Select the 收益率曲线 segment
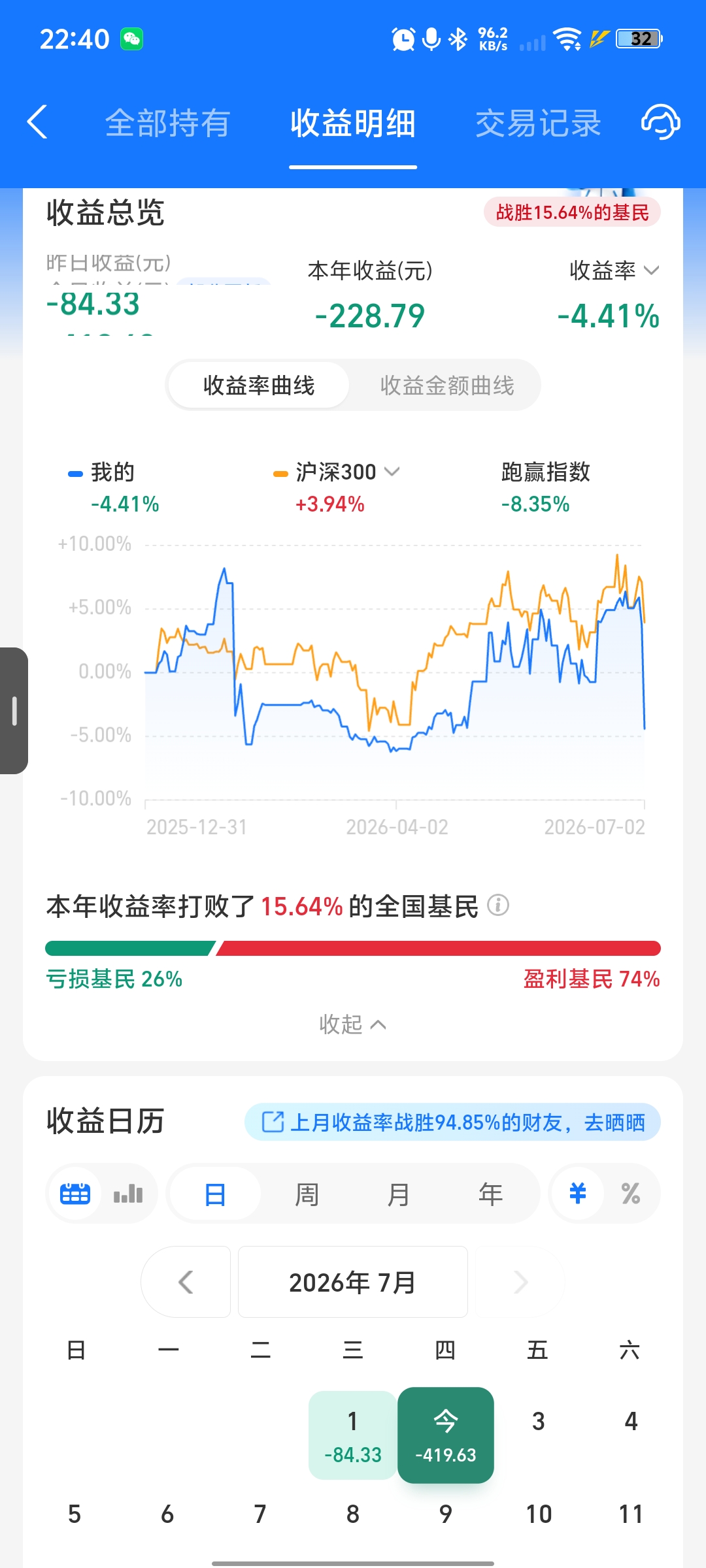This screenshot has width=706, height=1568. 259,385
